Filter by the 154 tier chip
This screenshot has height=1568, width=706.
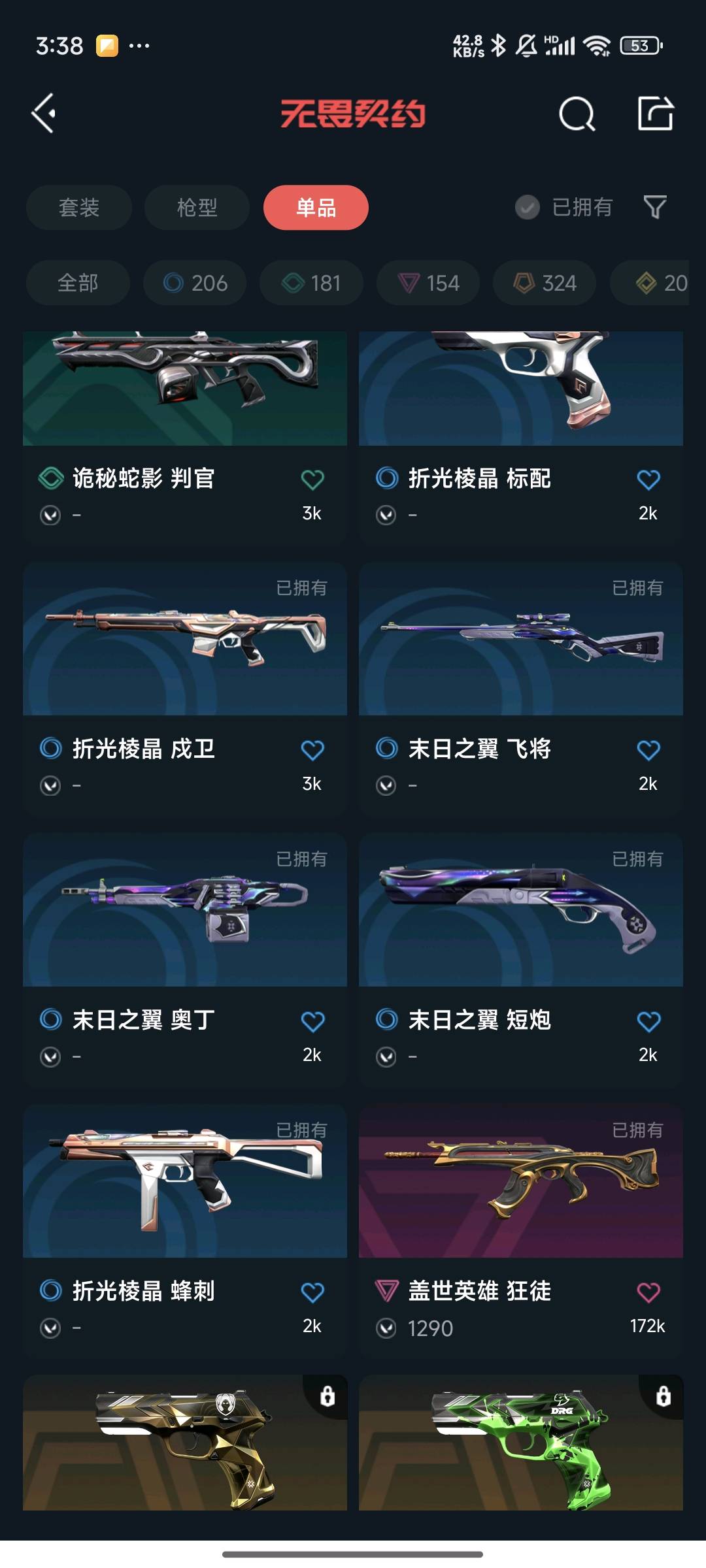pos(428,283)
